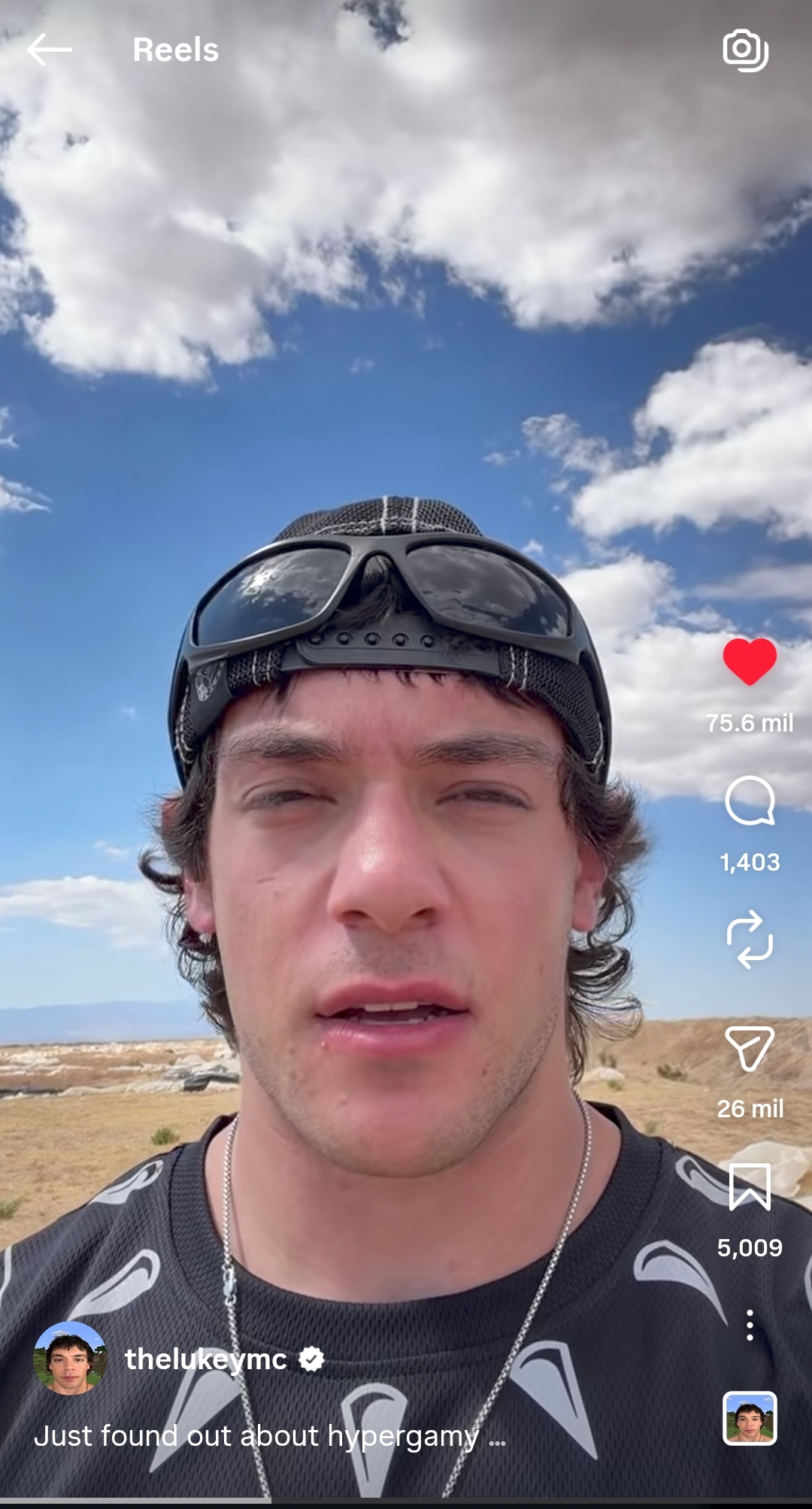Go back from Reels

(x=50, y=50)
